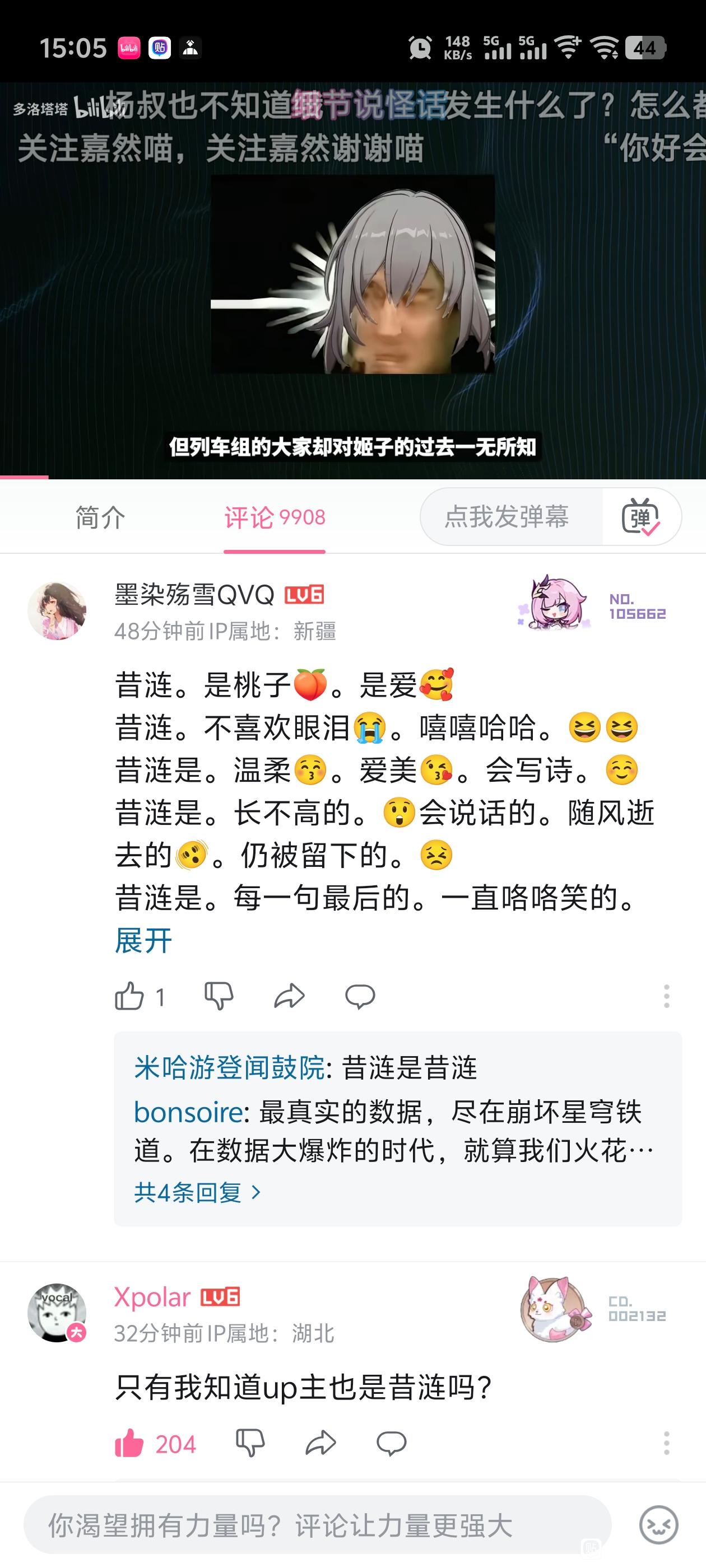Screen dimensions: 706x1568
Task: Share 墨染殇雪QVQ's comment
Action: pos(289,996)
